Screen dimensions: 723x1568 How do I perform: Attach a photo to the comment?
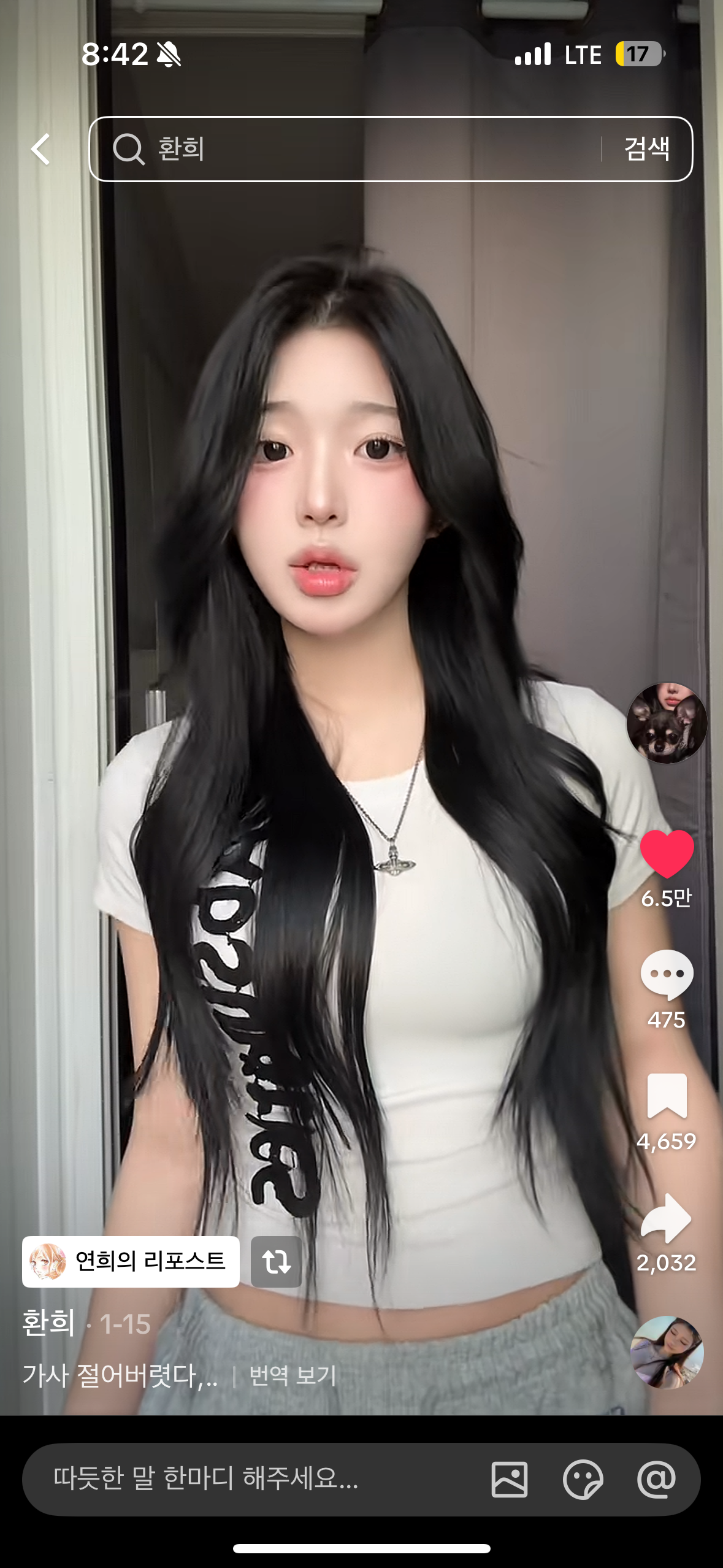pyautogui.click(x=510, y=1479)
